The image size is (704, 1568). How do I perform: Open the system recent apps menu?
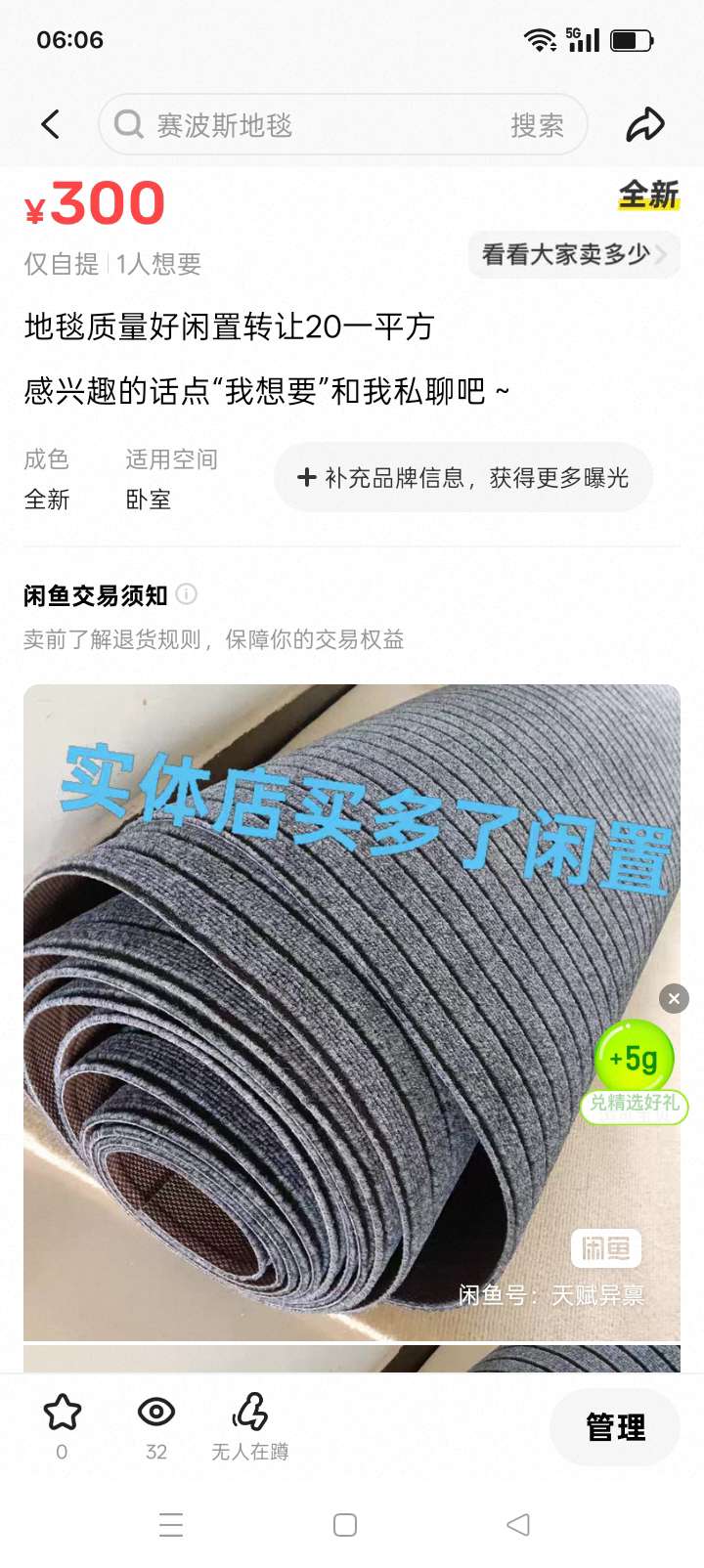(171, 1525)
